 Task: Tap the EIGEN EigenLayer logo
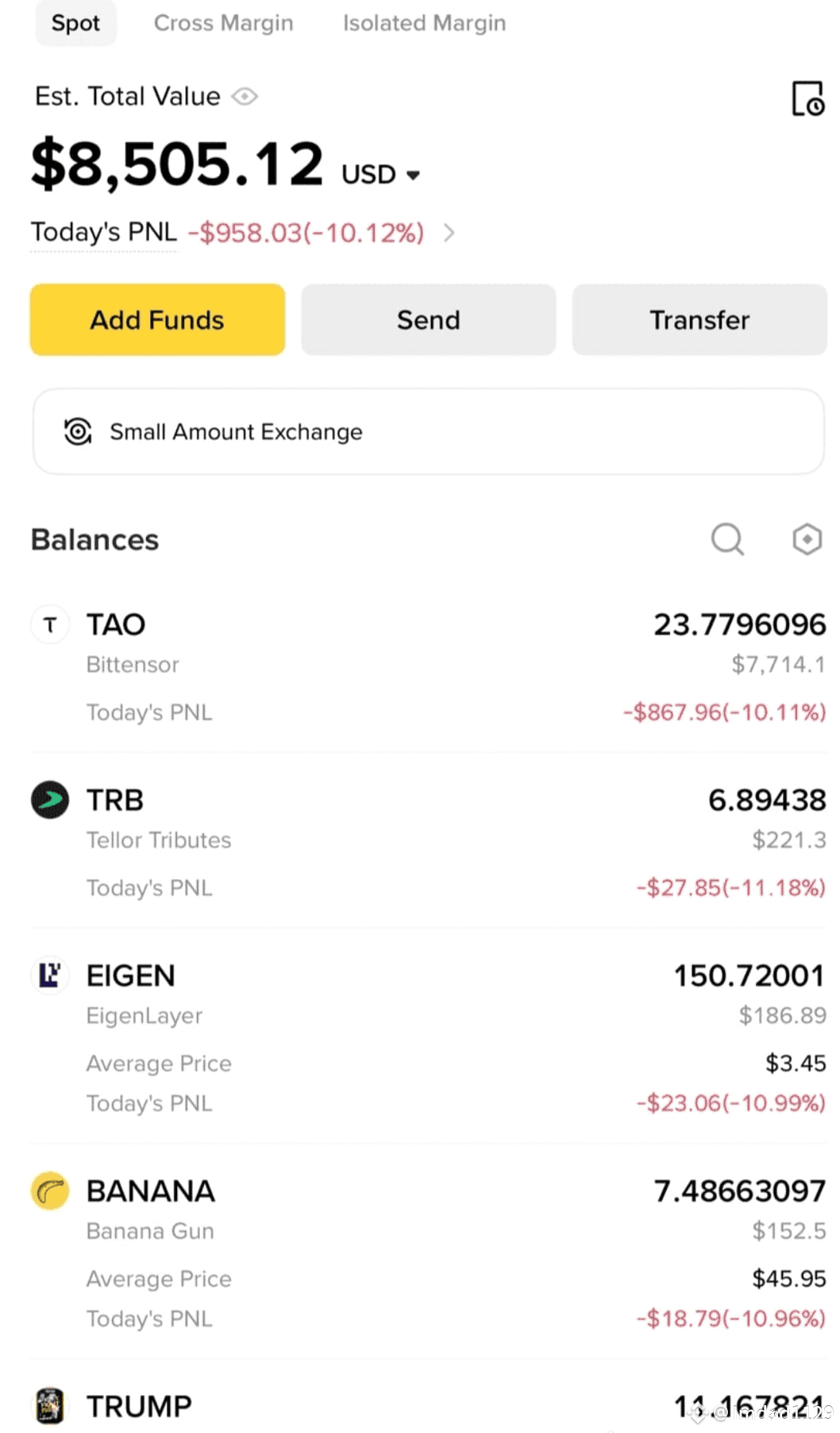[x=49, y=975]
